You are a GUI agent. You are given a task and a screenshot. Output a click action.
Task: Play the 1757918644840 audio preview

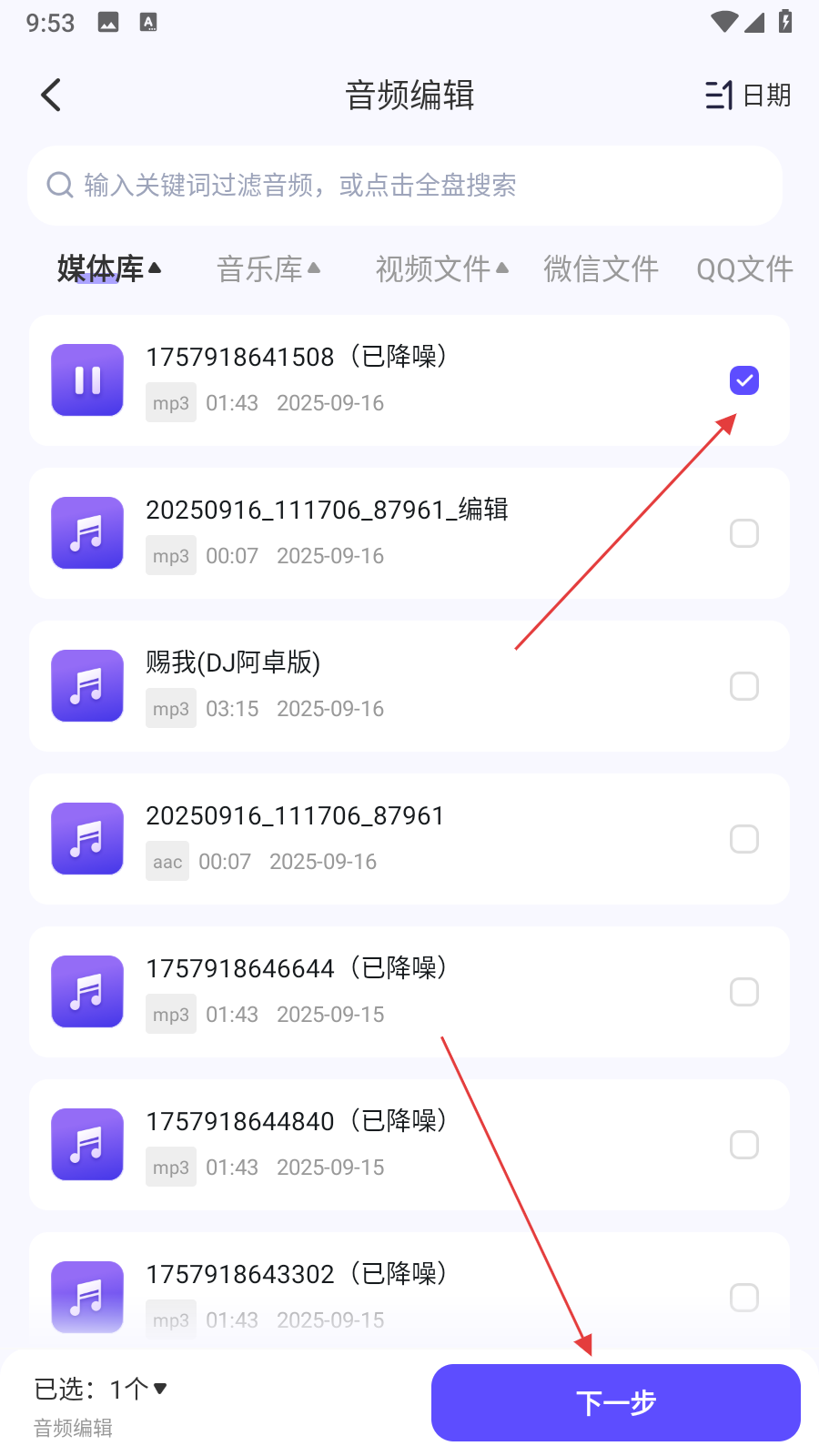[x=87, y=1145]
